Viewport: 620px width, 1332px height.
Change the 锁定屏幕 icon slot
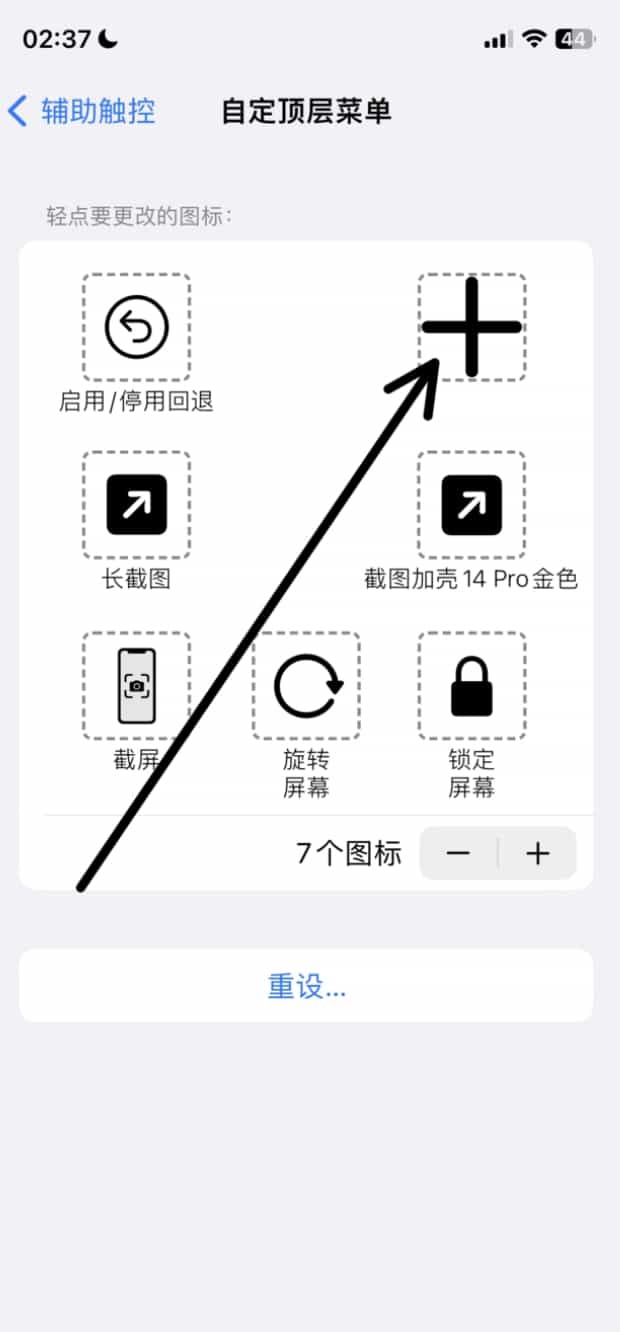coord(472,686)
